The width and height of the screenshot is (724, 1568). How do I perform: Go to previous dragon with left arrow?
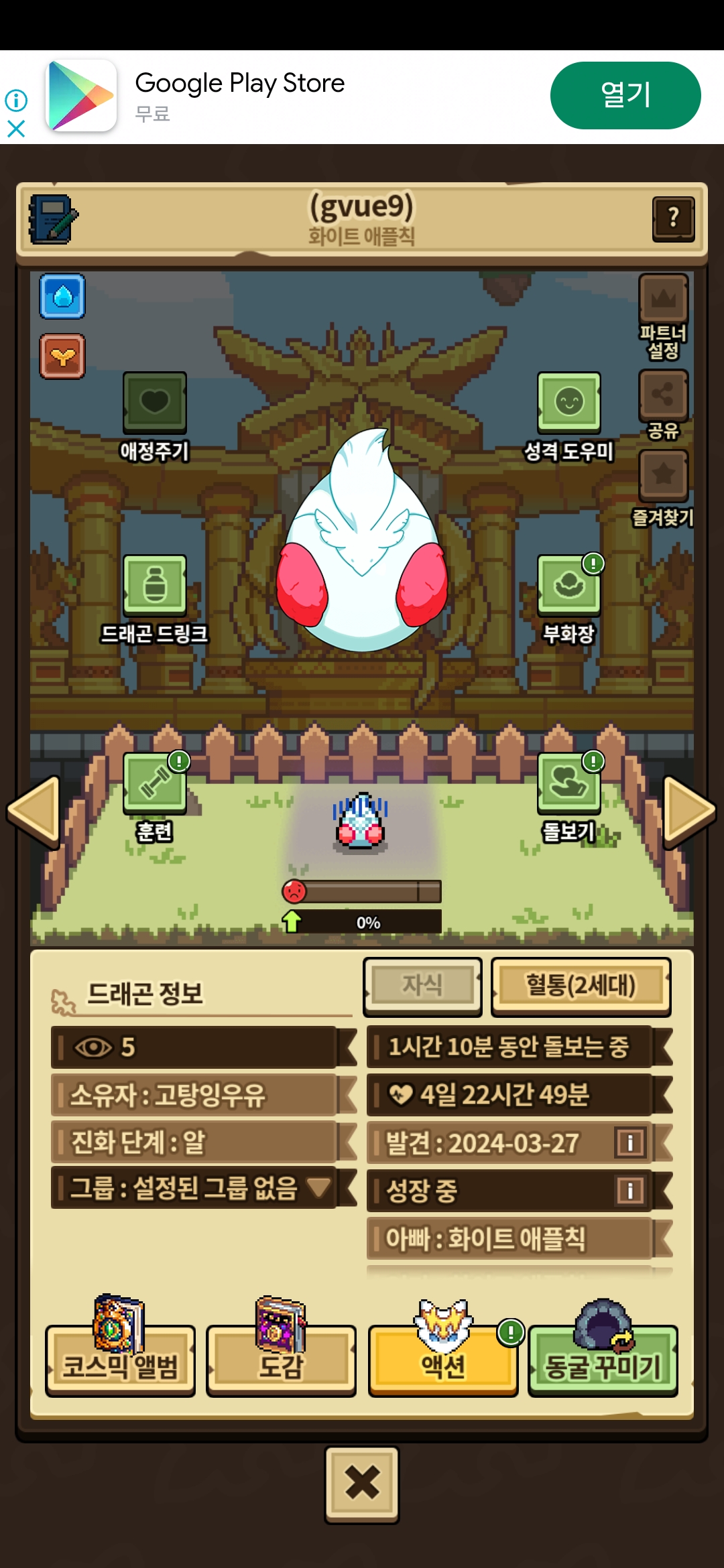[x=34, y=811]
